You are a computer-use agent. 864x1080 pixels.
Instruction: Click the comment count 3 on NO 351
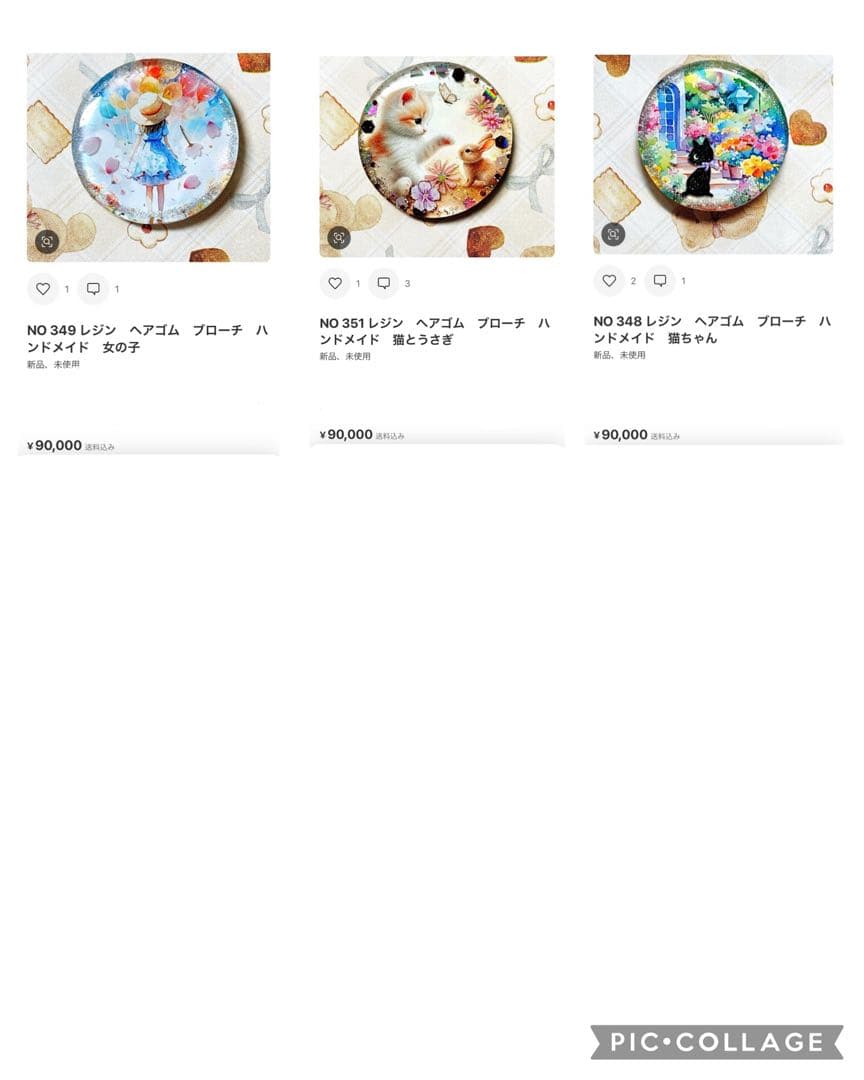click(x=406, y=283)
